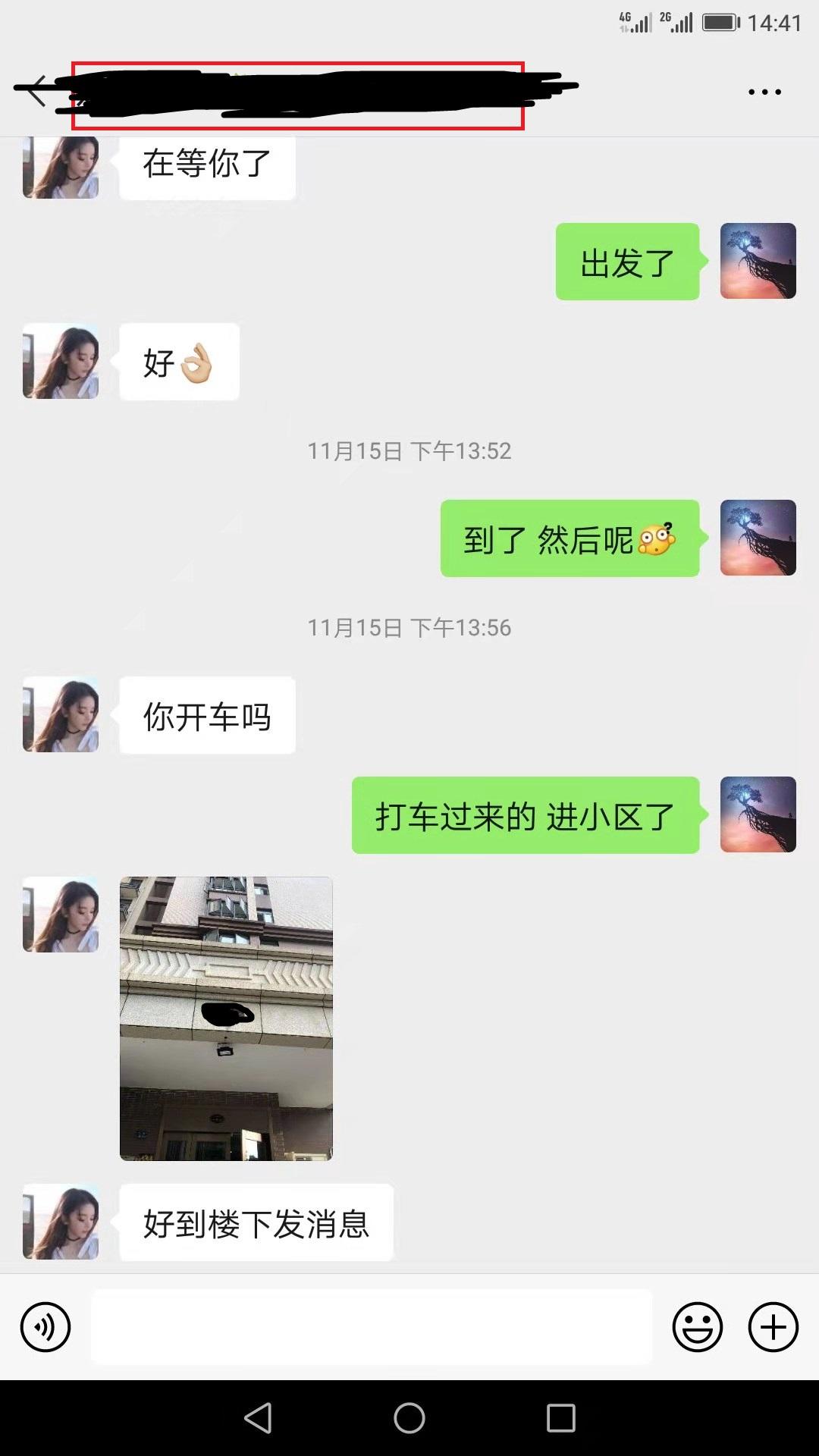Open the emoji sticker panel

coord(697,1327)
